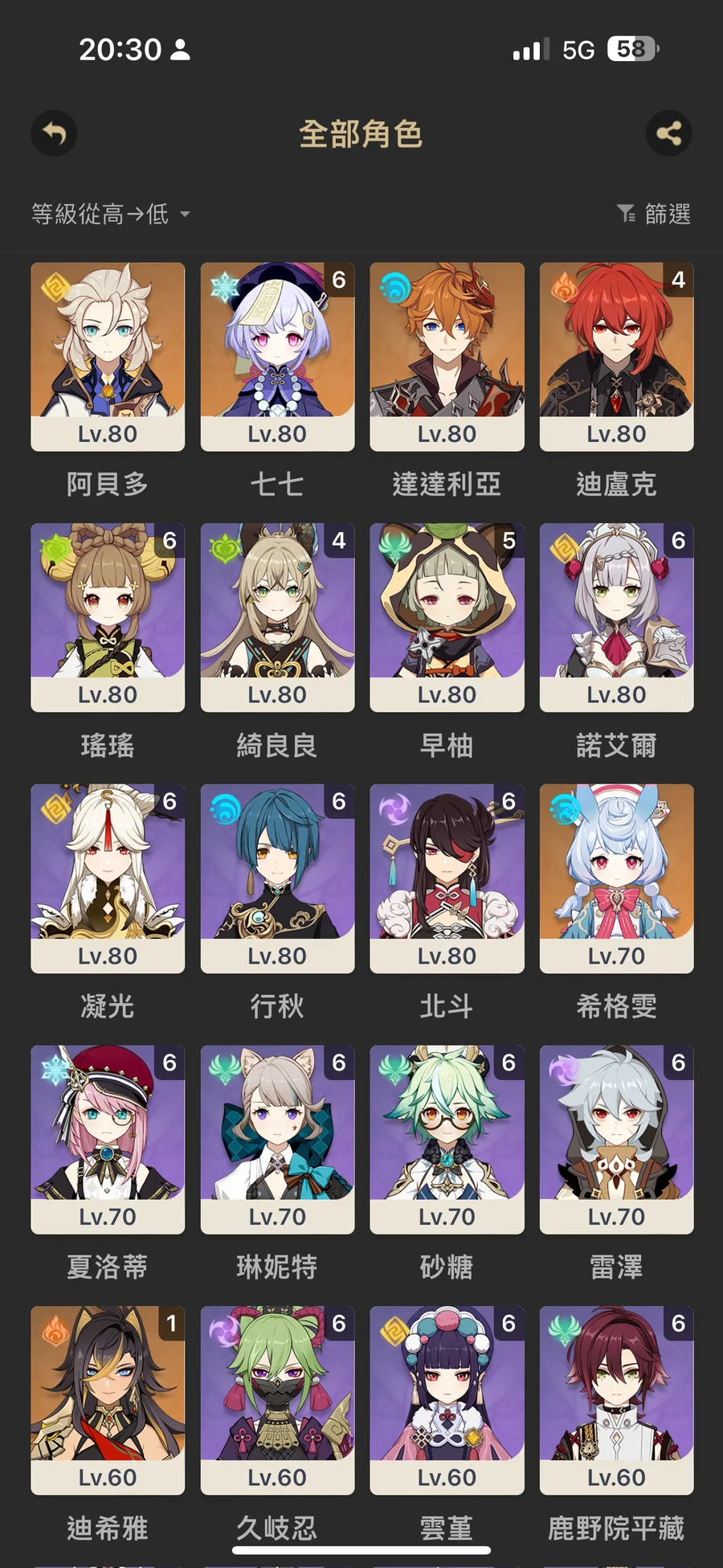
Task: Select the 七七 character card
Action: click(277, 357)
